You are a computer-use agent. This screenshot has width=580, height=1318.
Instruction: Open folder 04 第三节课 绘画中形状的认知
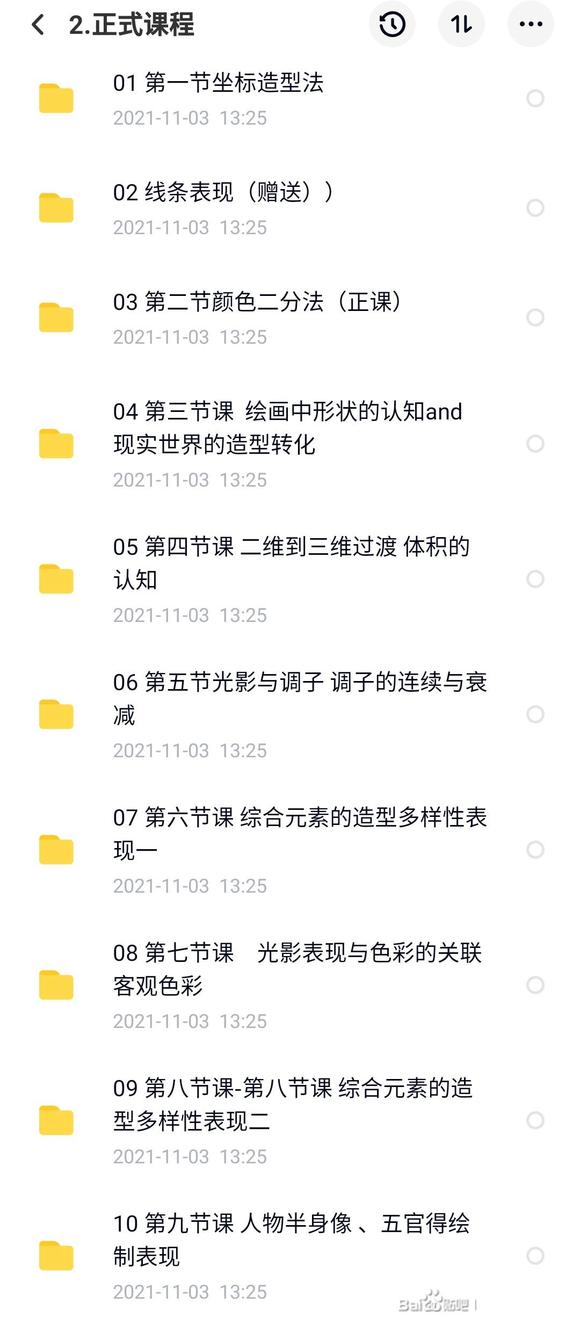290,444
